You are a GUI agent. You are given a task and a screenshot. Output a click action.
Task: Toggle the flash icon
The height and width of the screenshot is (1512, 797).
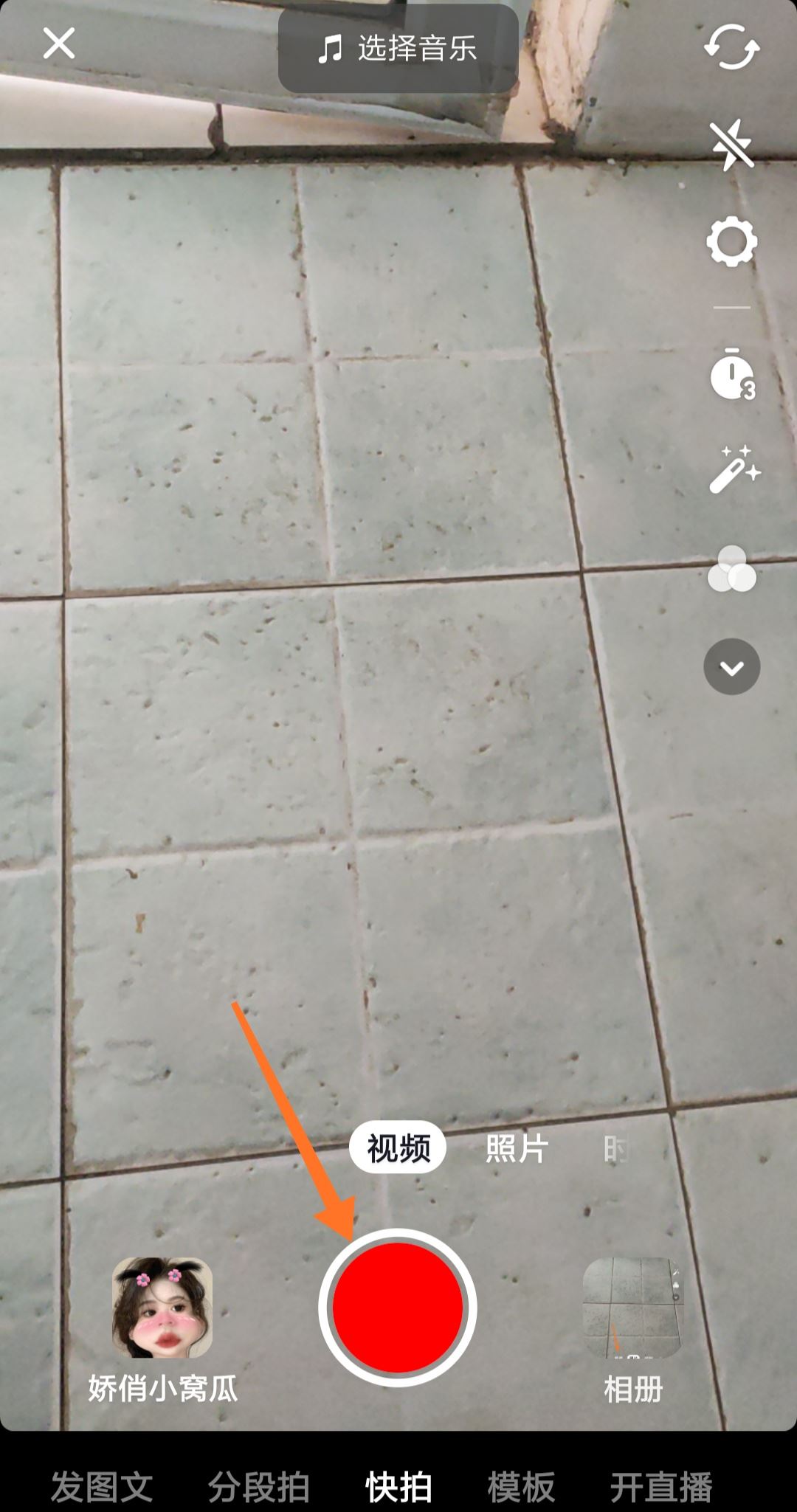[731, 145]
